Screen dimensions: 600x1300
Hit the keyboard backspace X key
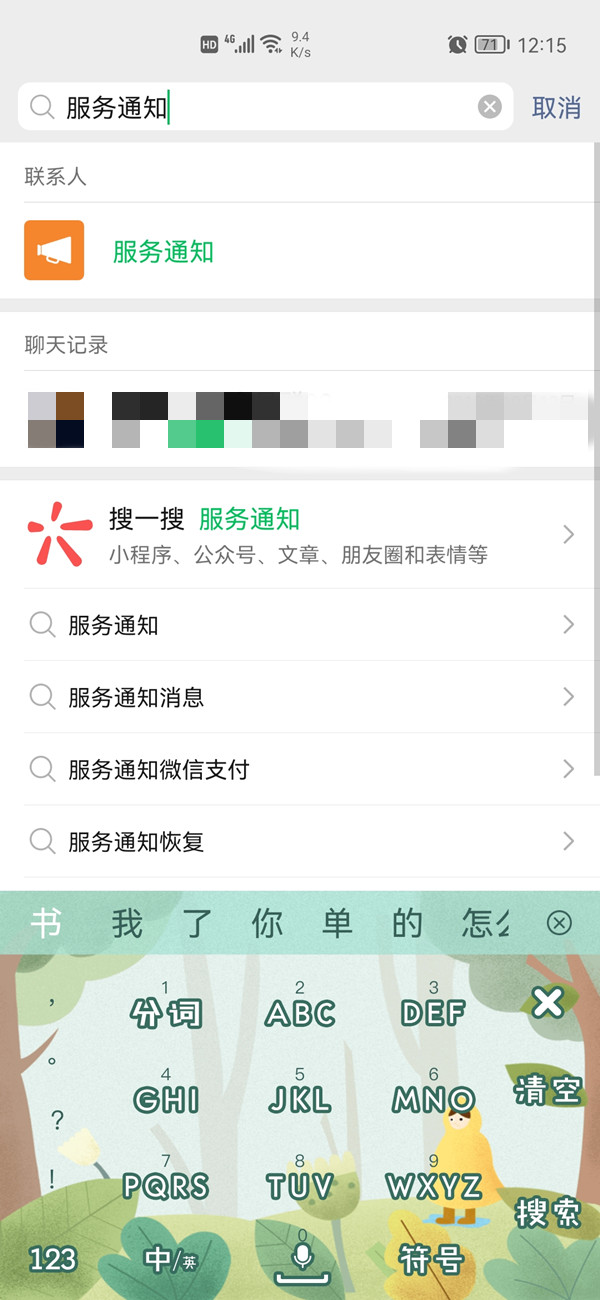point(548,1002)
